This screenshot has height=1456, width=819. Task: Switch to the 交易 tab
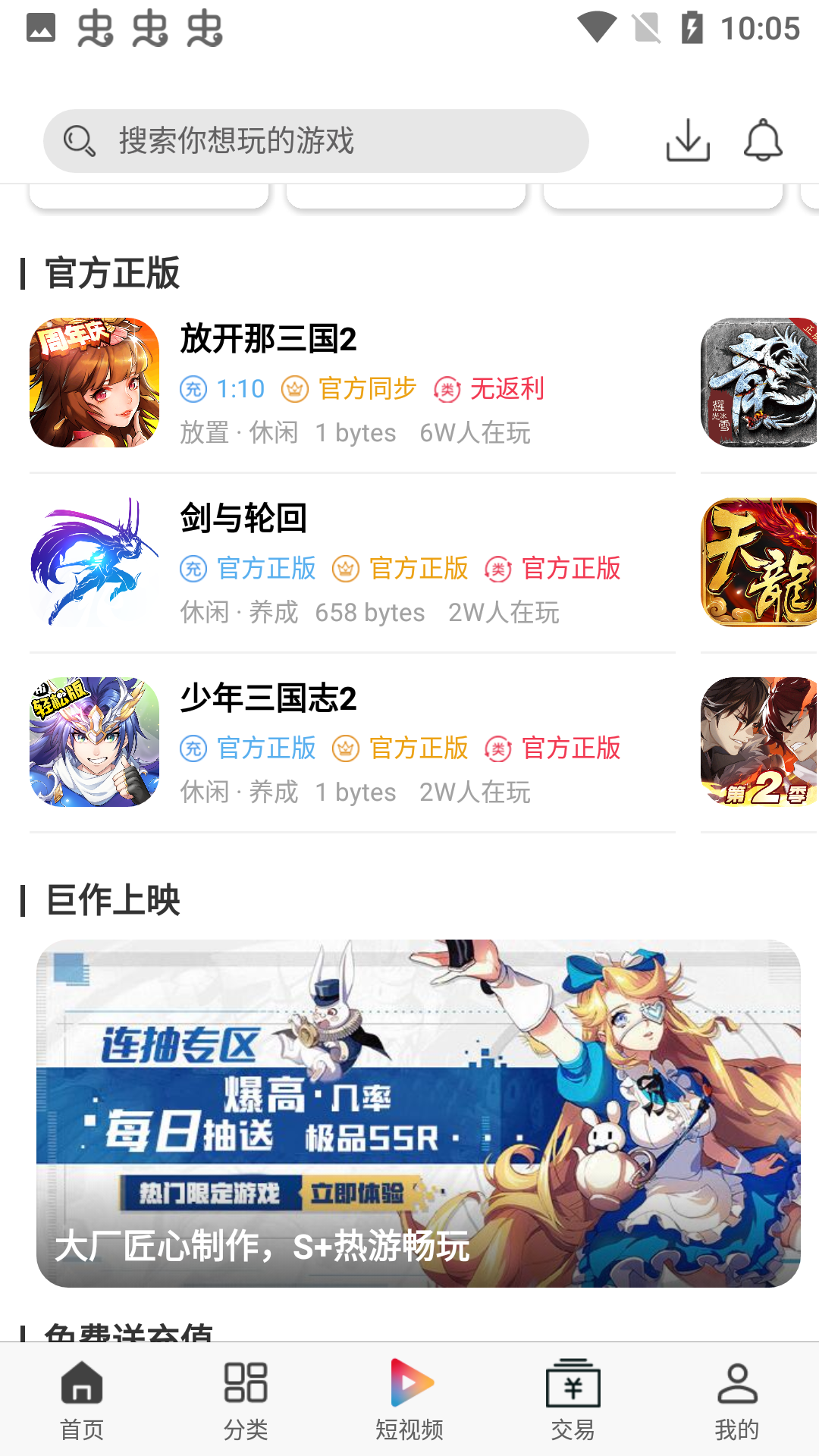point(573,1403)
